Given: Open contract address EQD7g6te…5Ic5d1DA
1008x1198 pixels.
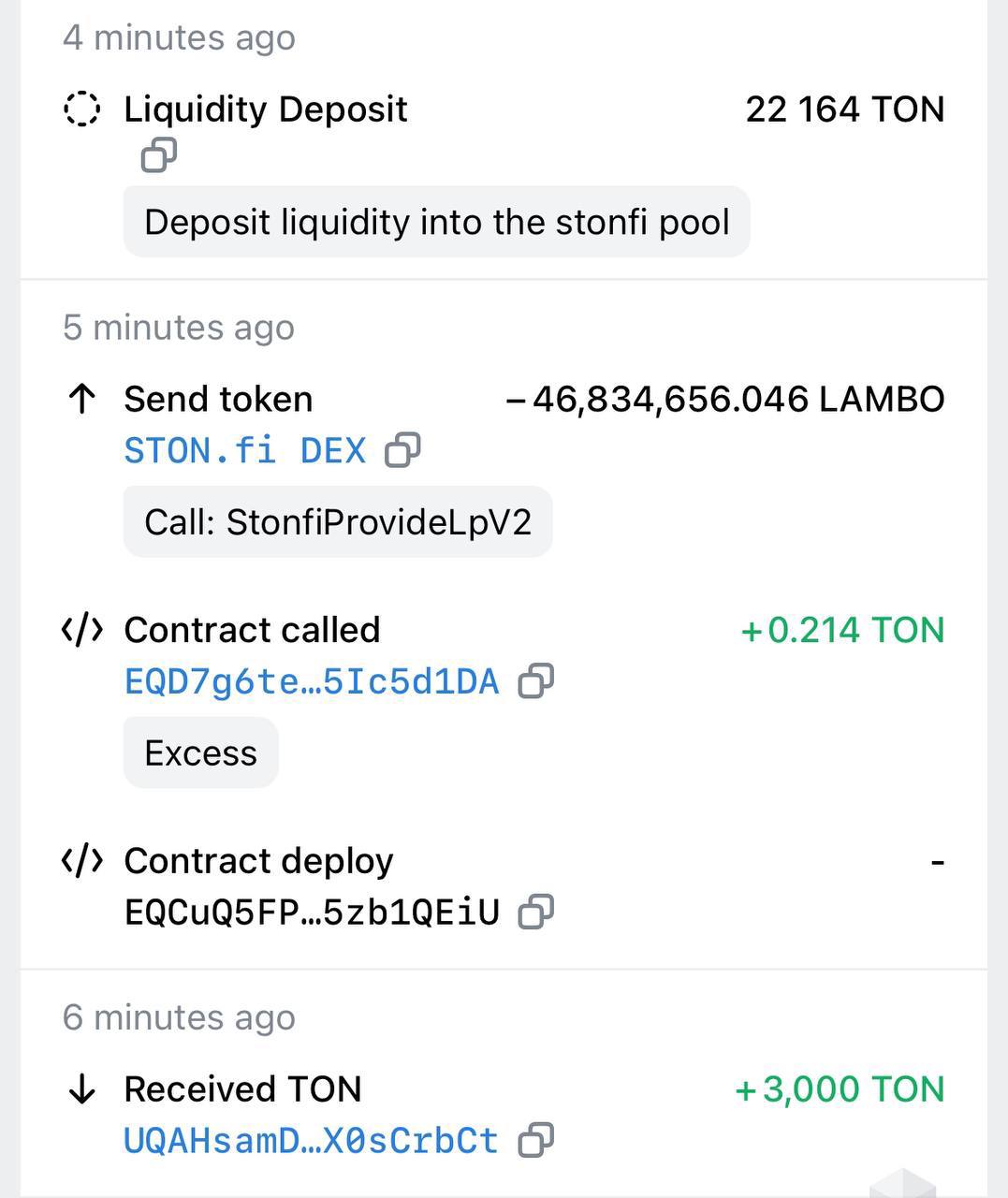Looking at the screenshot, I should [311, 681].
